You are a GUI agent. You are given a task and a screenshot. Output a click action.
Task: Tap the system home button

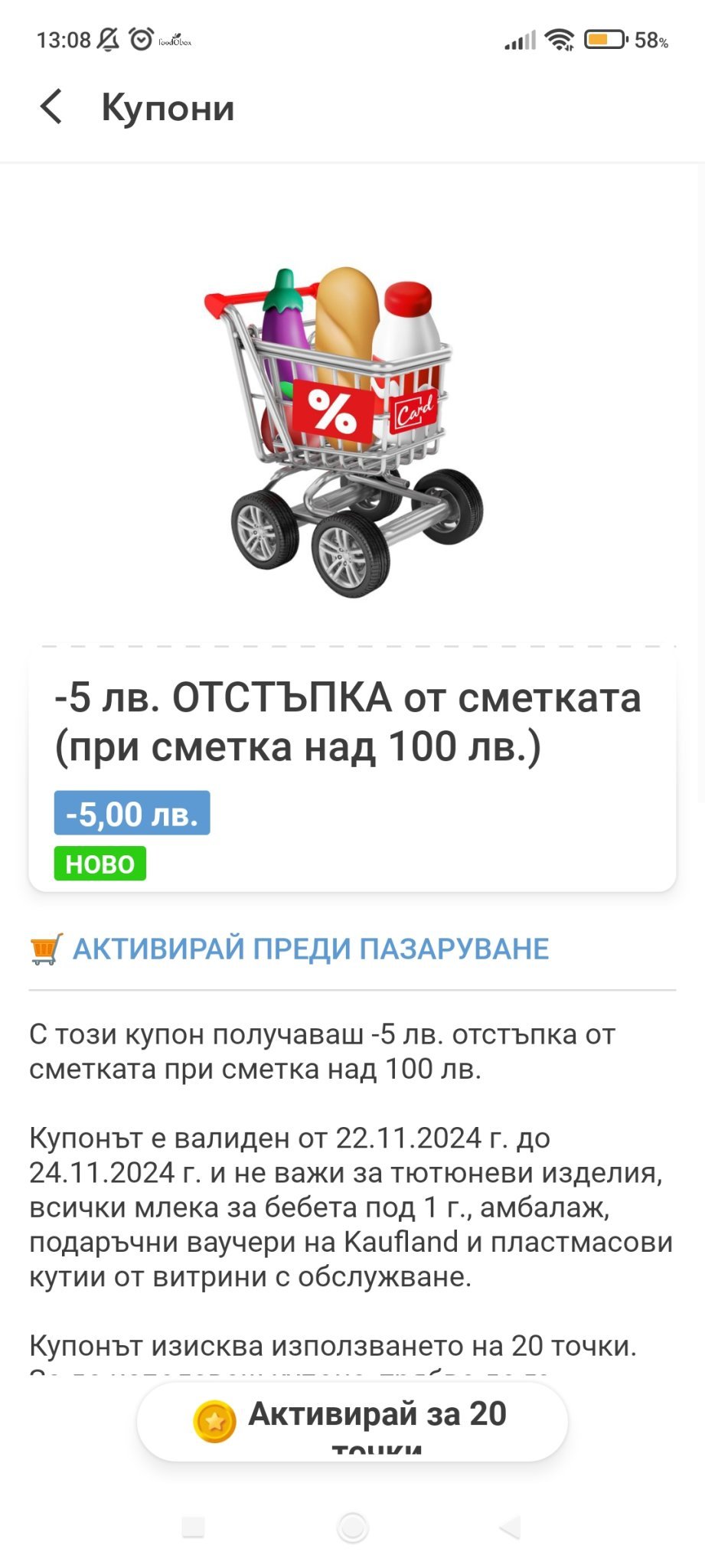[352, 1528]
